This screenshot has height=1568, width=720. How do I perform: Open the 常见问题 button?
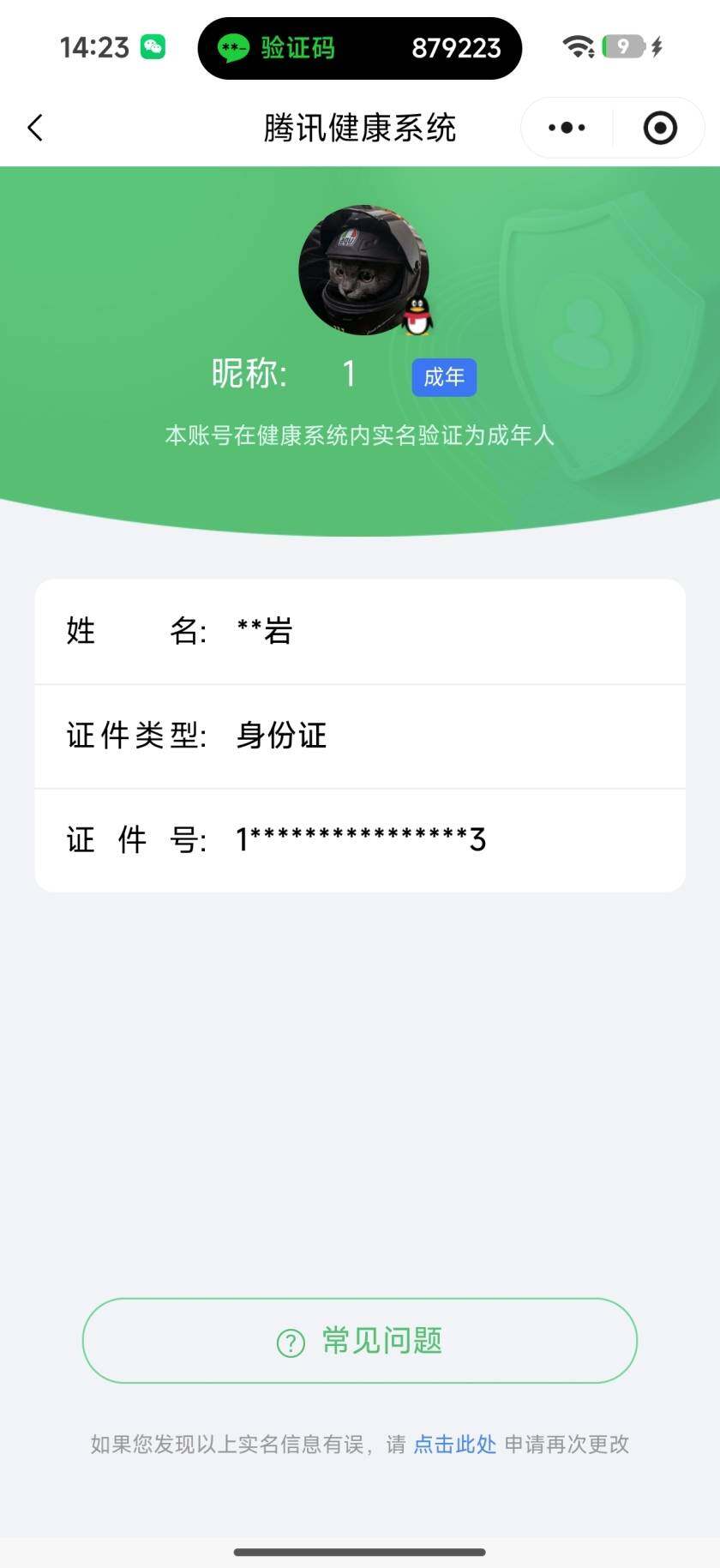click(x=360, y=1341)
